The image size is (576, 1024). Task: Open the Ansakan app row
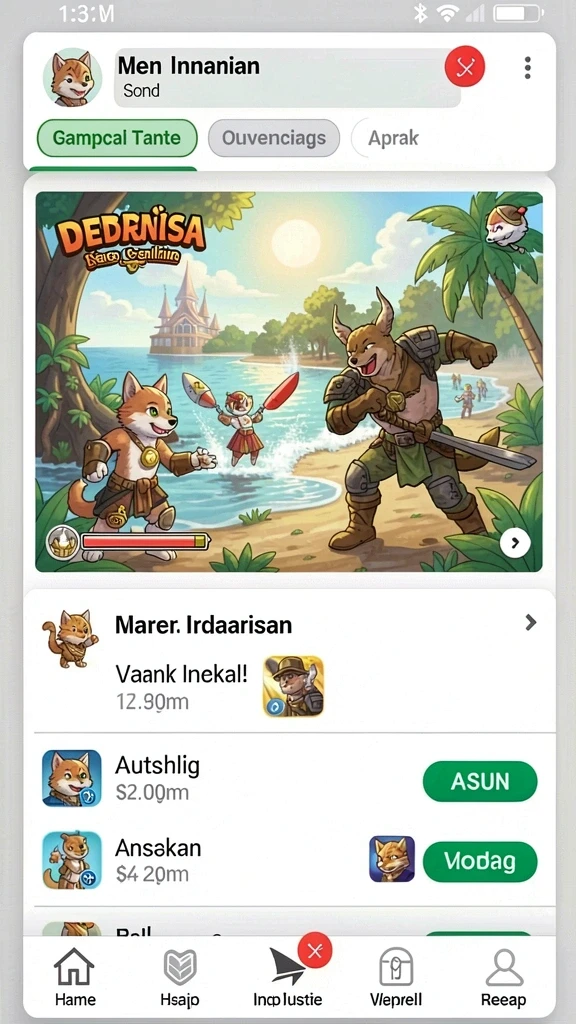coord(289,860)
